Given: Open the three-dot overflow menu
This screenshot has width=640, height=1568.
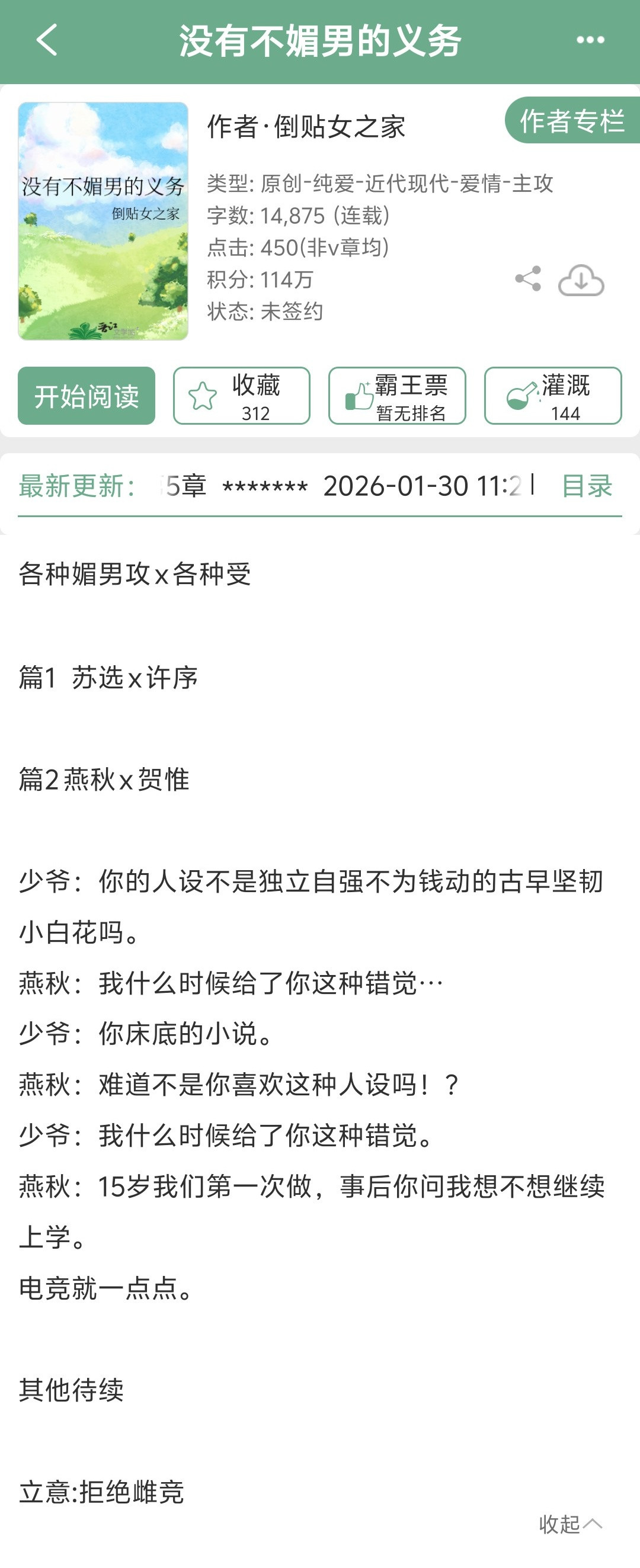Looking at the screenshot, I should (x=590, y=40).
